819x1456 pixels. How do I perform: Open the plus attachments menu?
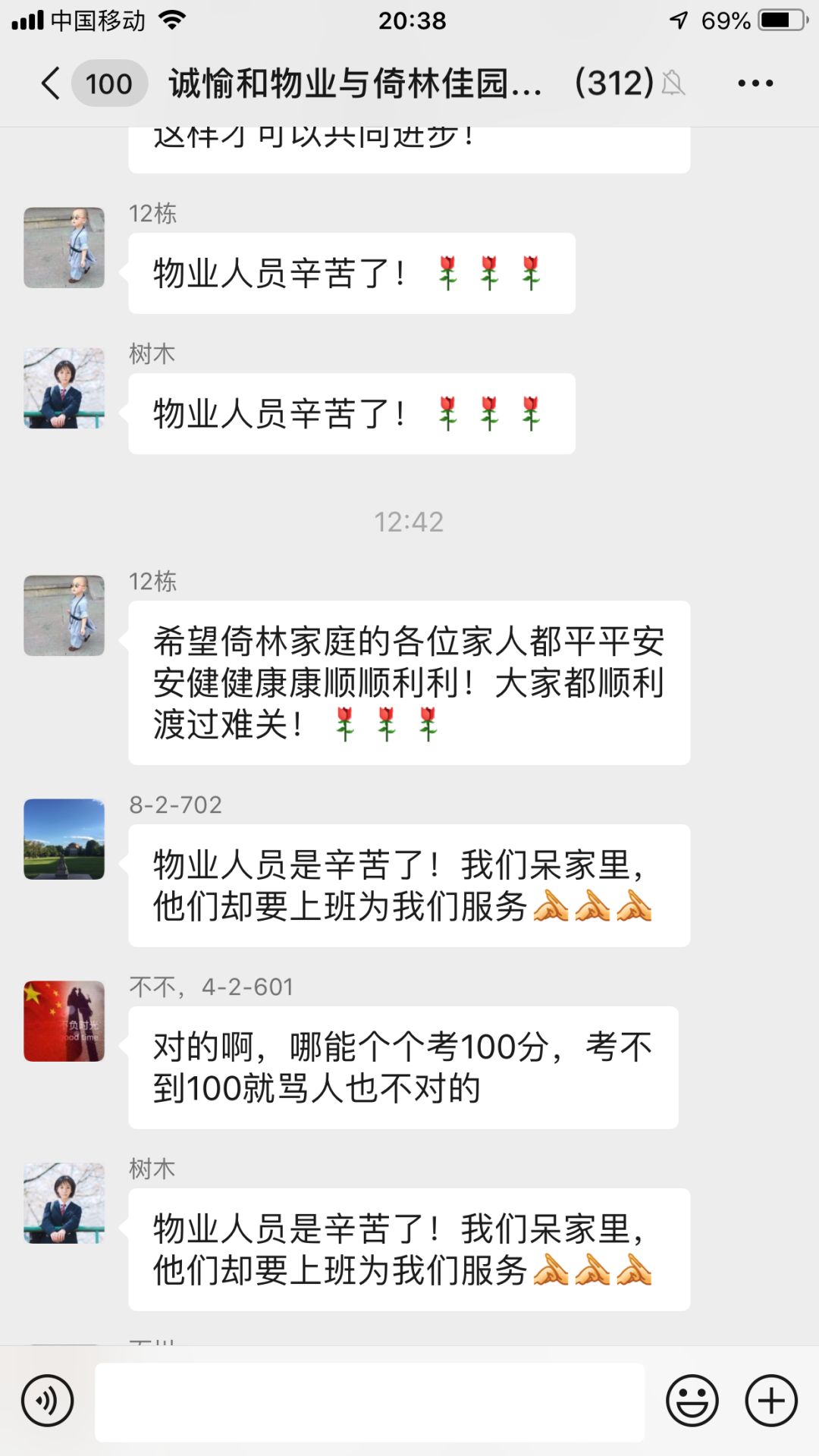[771, 1401]
